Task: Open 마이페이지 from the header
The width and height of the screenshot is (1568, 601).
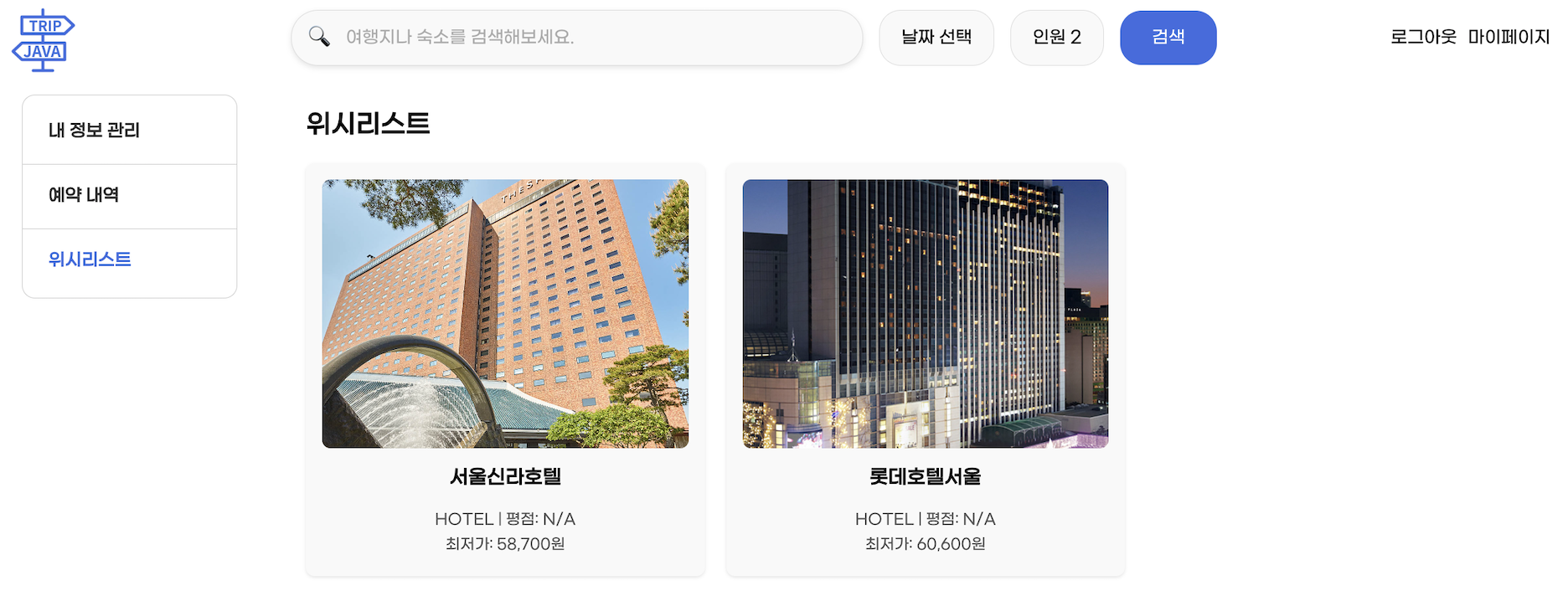Action: pyautogui.click(x=1509, y=37)
